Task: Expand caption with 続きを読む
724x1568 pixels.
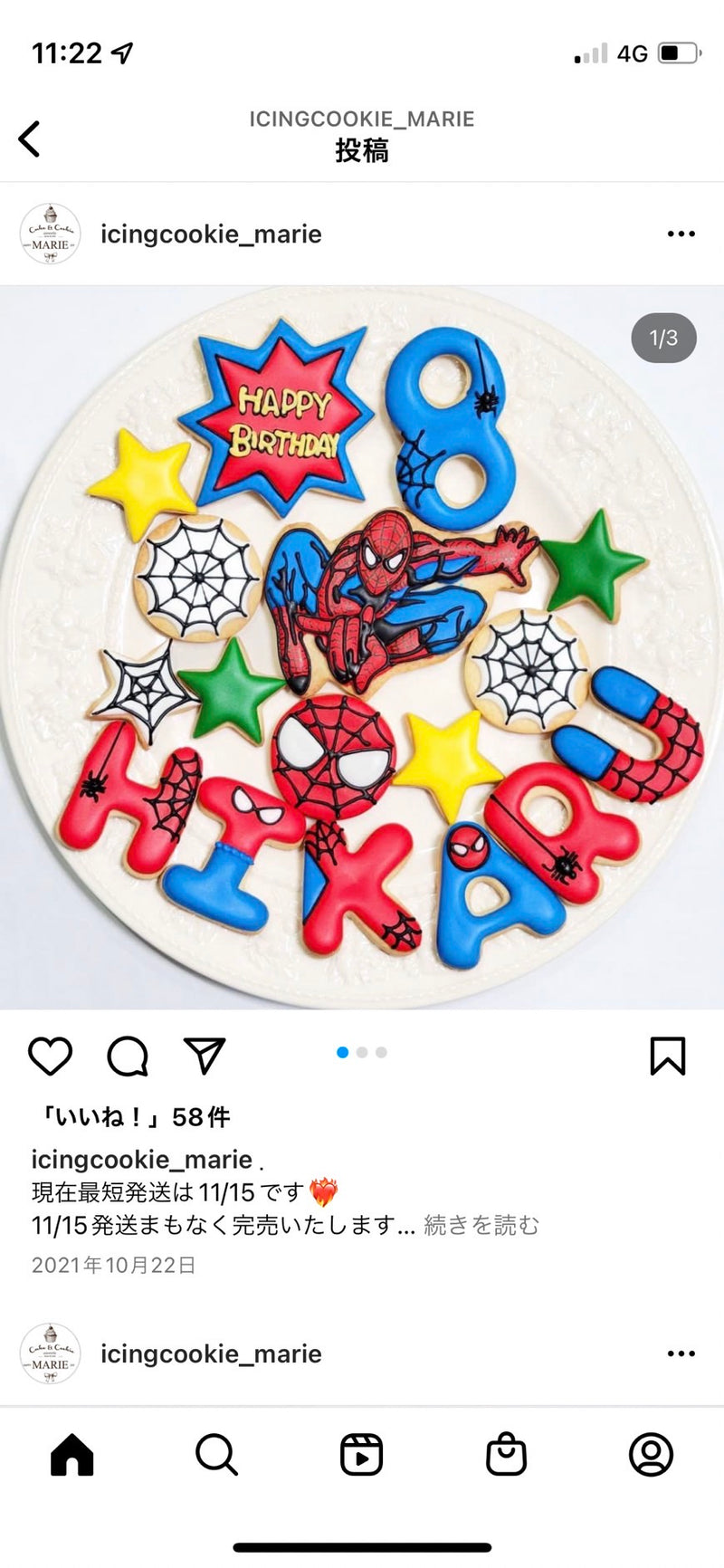Action: point(481,1225)
